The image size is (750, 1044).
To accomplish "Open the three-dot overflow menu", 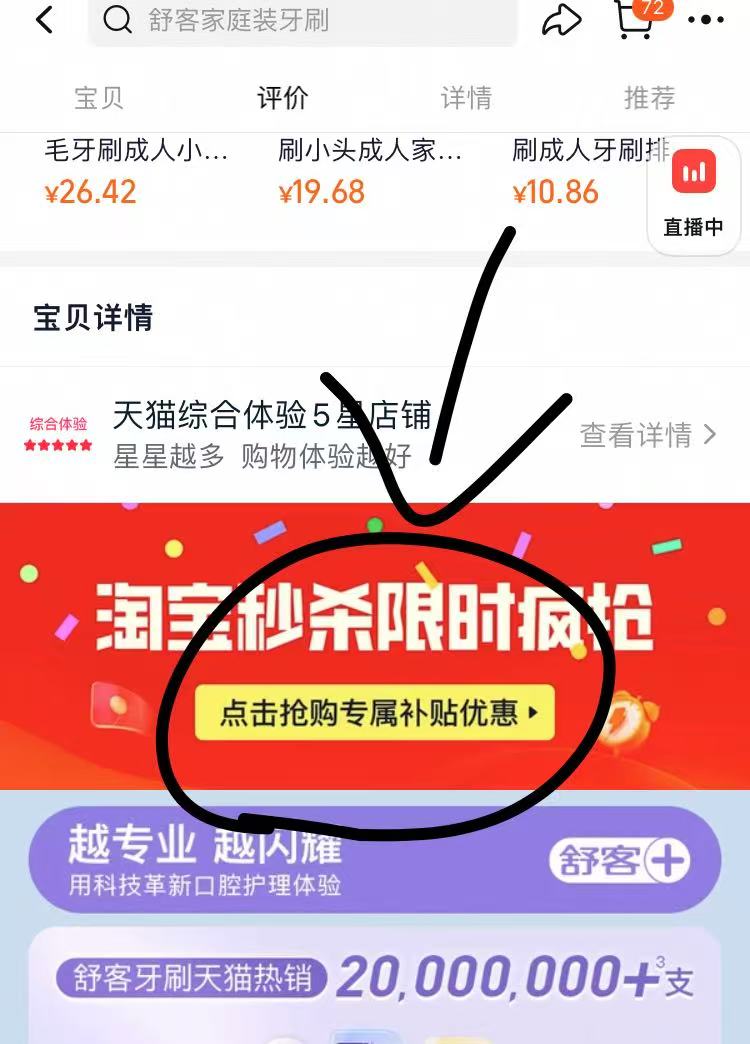I will 706,20.
